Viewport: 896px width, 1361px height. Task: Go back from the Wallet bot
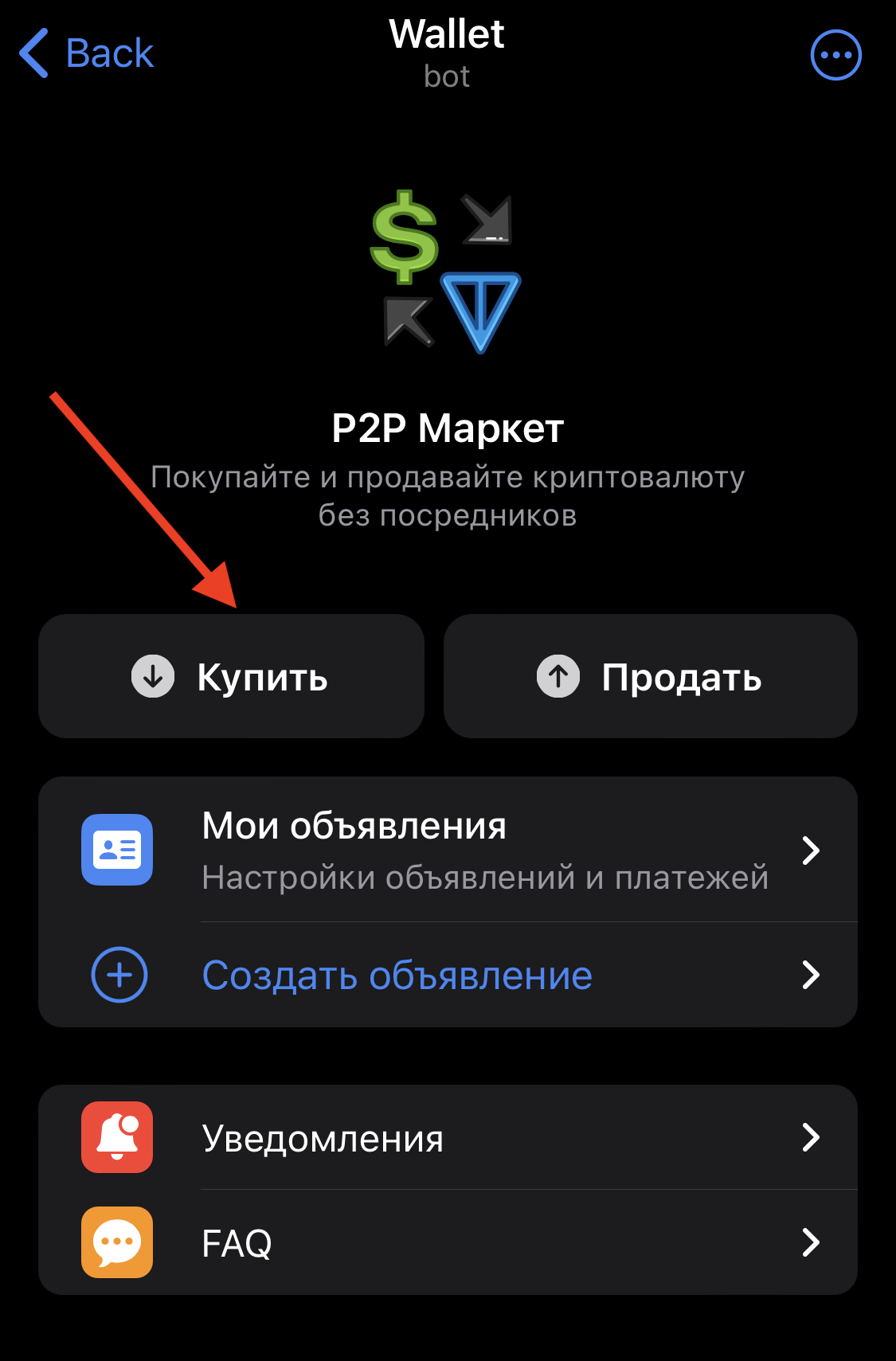pyautogui.click(x=86, y=54)
